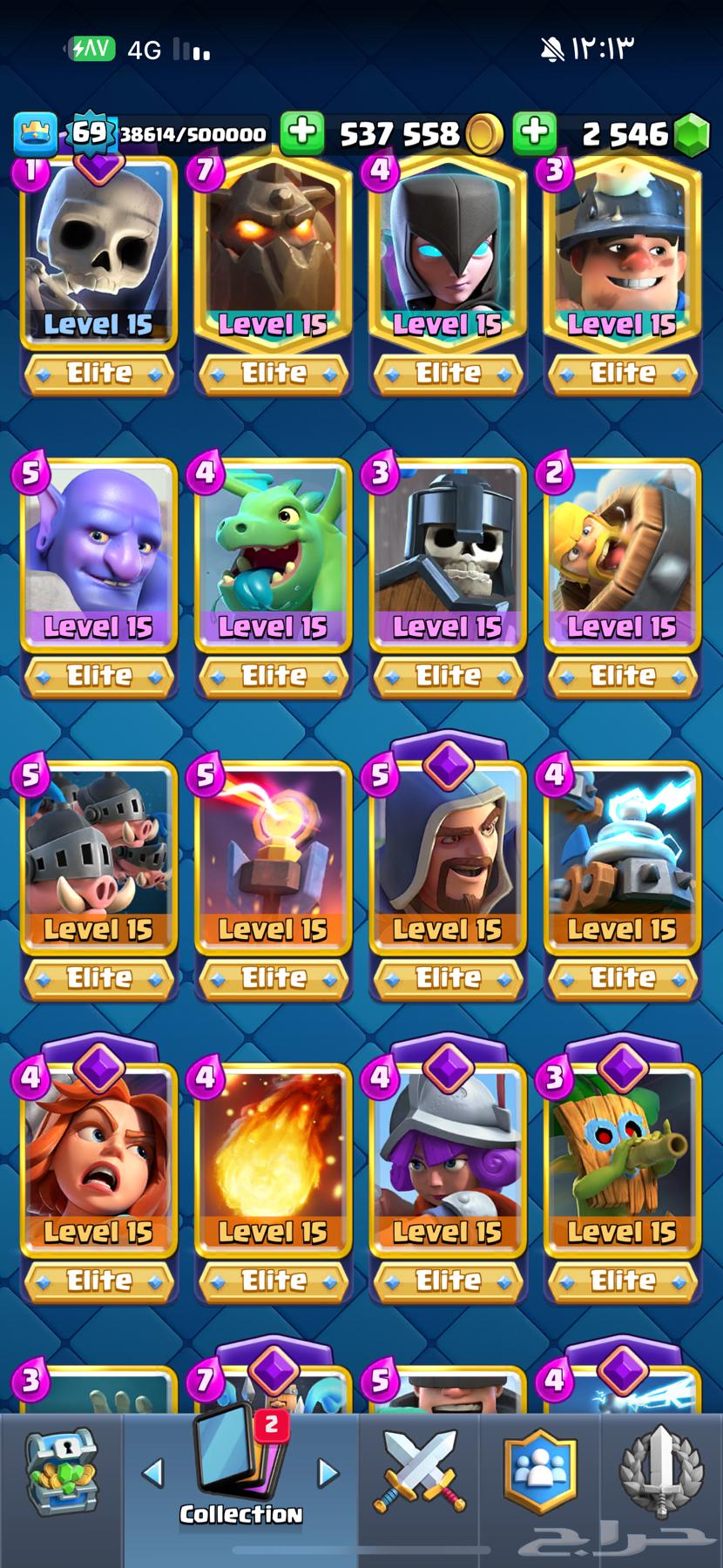Image resolution: width=723 pixels, height=1568 pixels.
Task: Tap the Elite button under Zappies
Action: coord(622,978)
